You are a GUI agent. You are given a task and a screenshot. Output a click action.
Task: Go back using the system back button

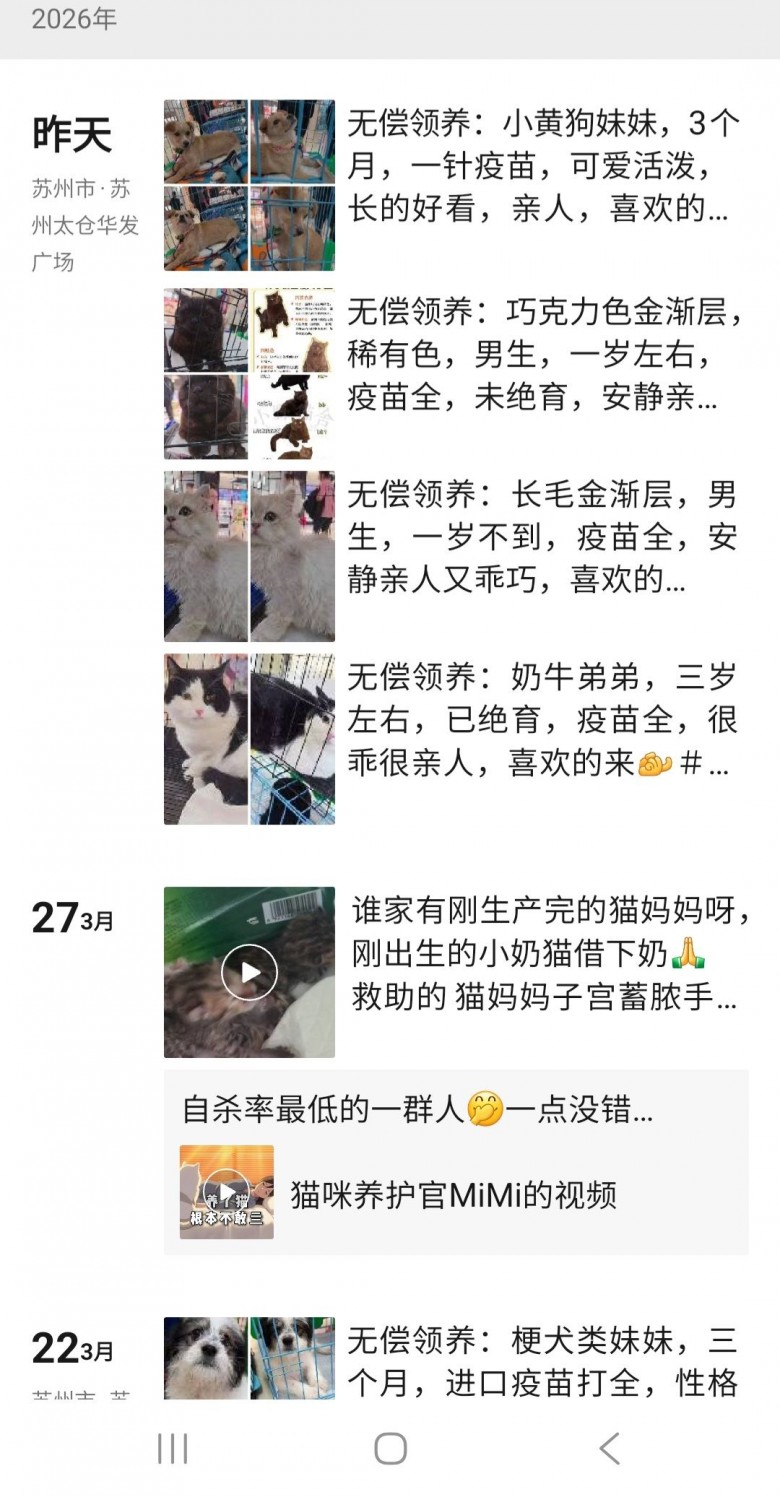[x=609, y=1448]
